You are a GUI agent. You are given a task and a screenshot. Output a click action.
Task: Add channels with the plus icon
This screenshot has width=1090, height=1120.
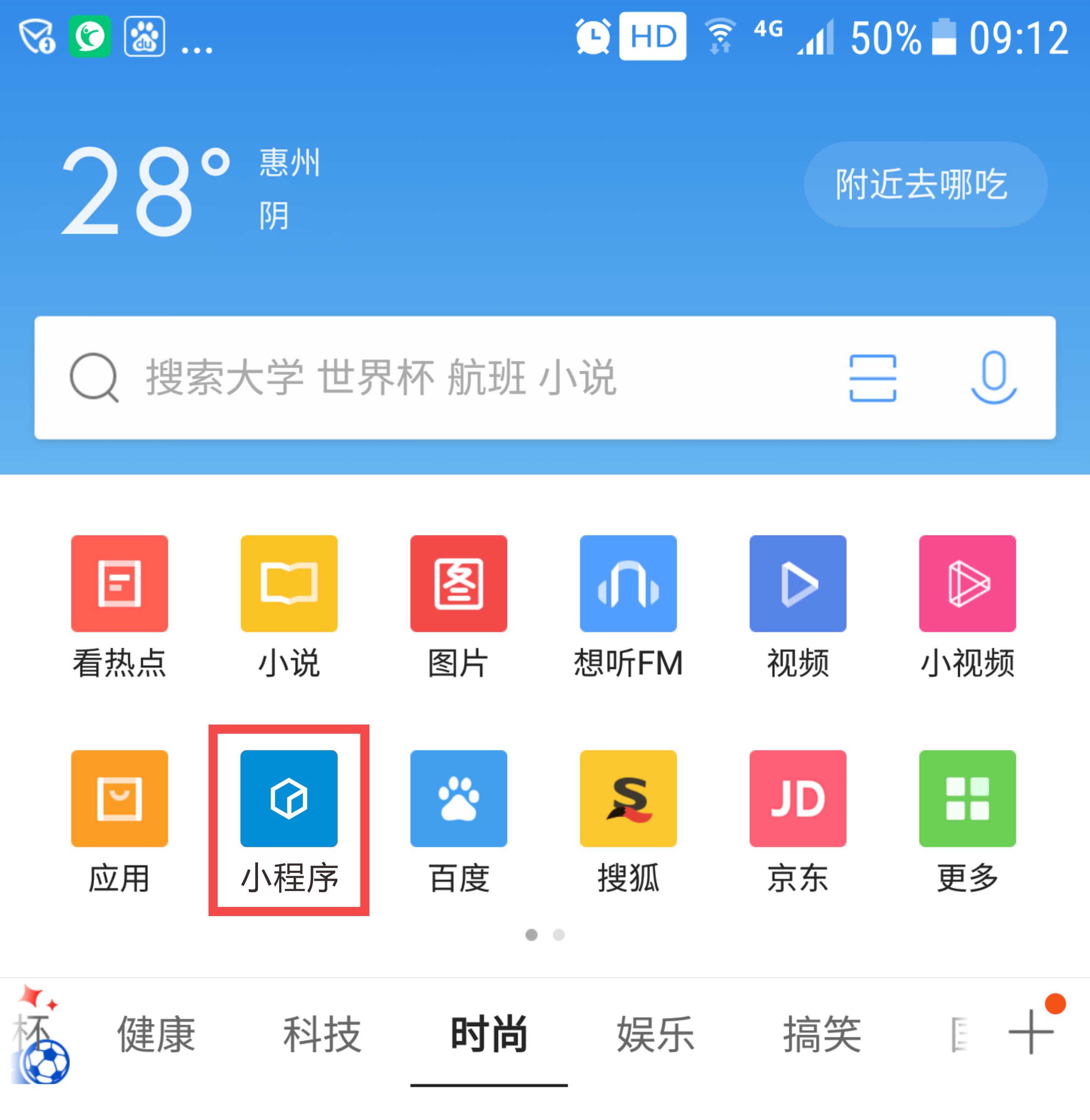tap(1030, 1032)
